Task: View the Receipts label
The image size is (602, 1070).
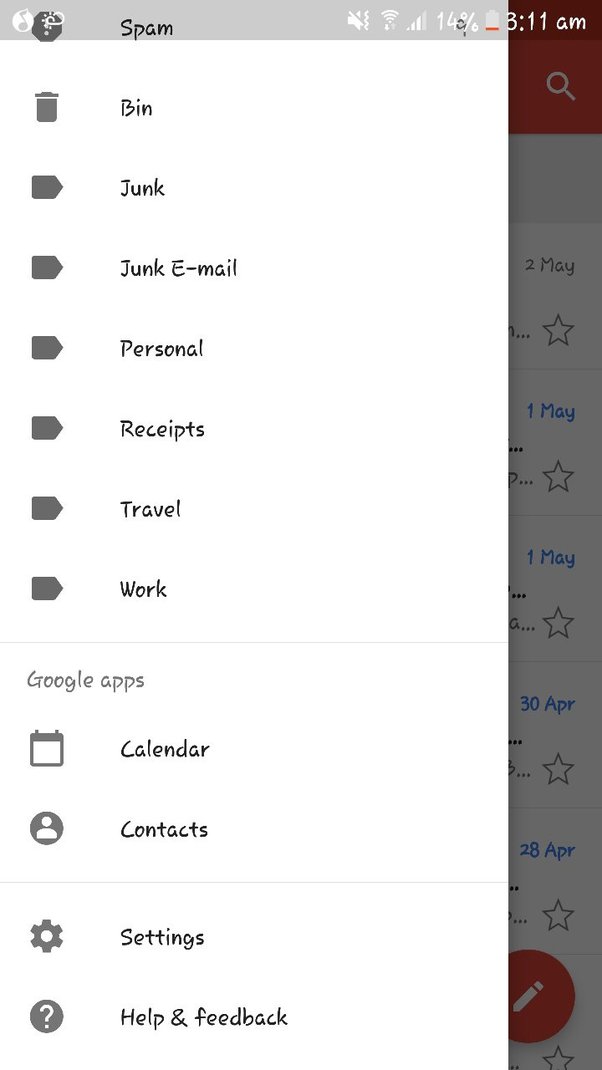Action: [162, 429]
